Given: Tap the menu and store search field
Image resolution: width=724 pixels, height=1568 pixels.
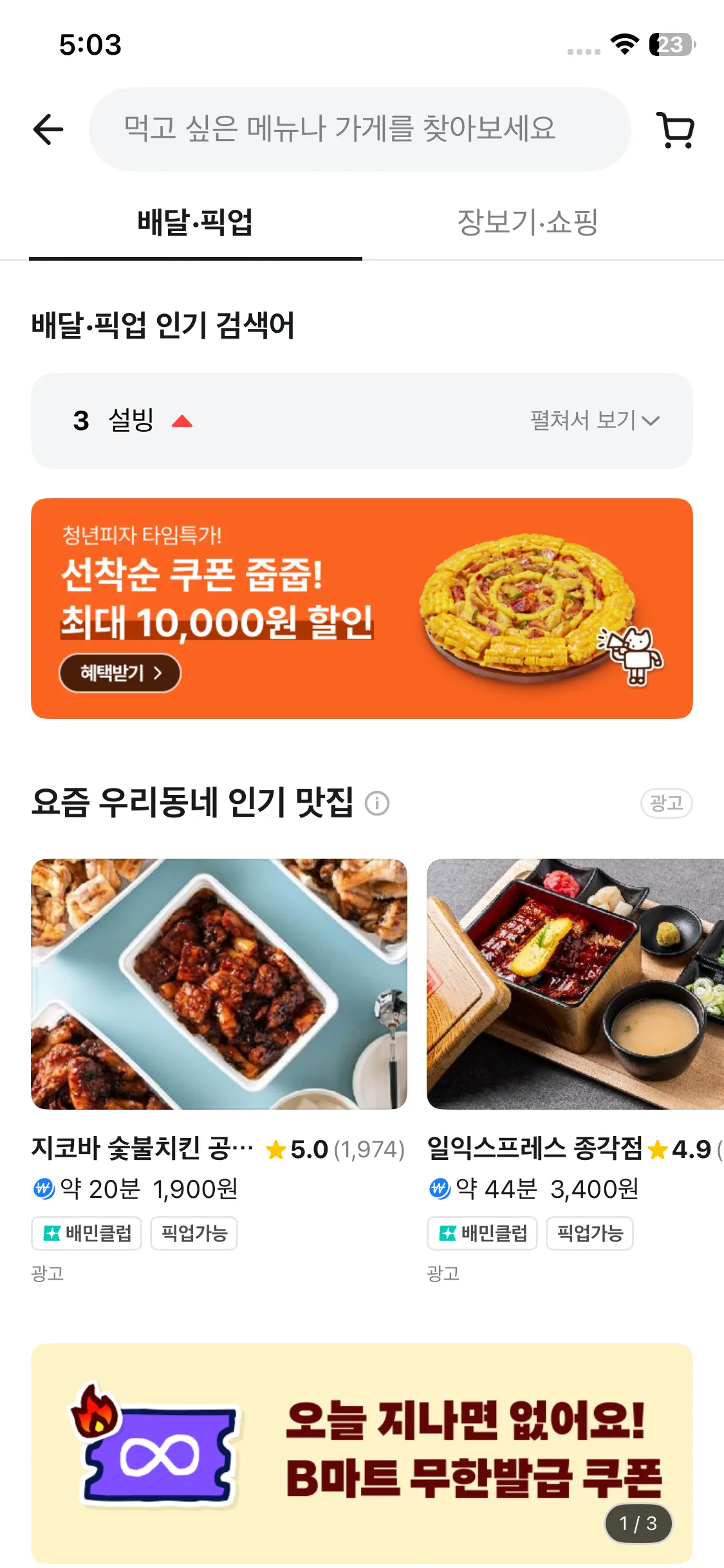Looking at the screenshot, I should [x=359, y=129].
